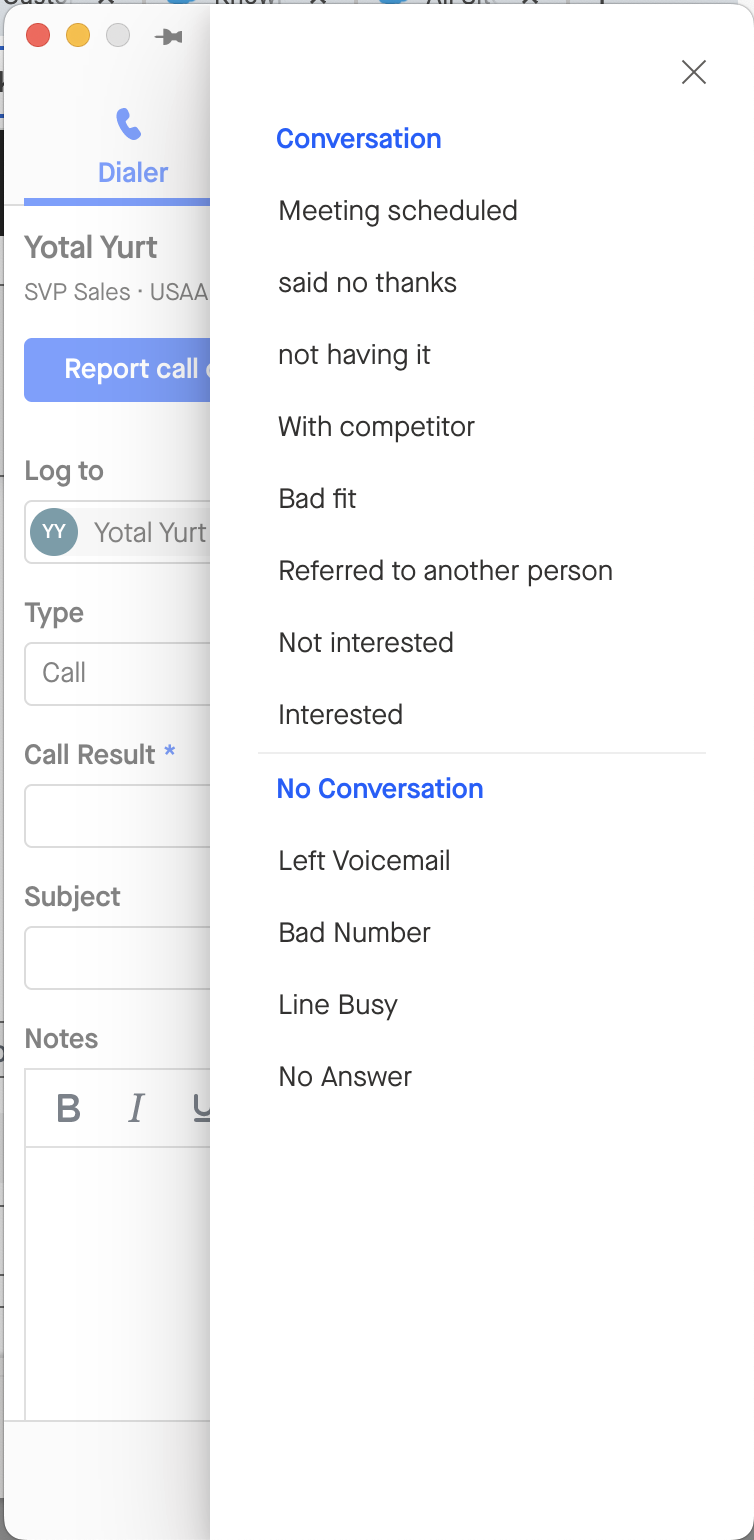The height and width of the screenshot is (1540, 754).
Task: Mark call as Bad Number
Action: (x=354, y=933)
